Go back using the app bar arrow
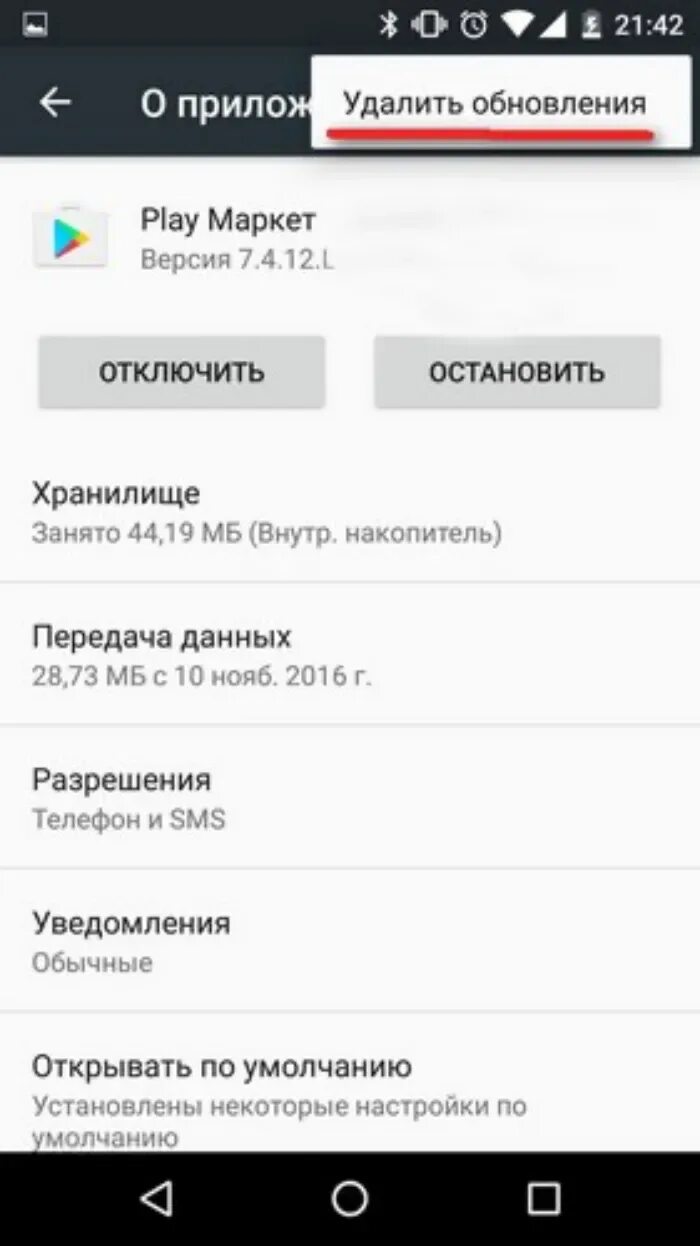Viewport: 700px width, 1246px height. [55, 102]
